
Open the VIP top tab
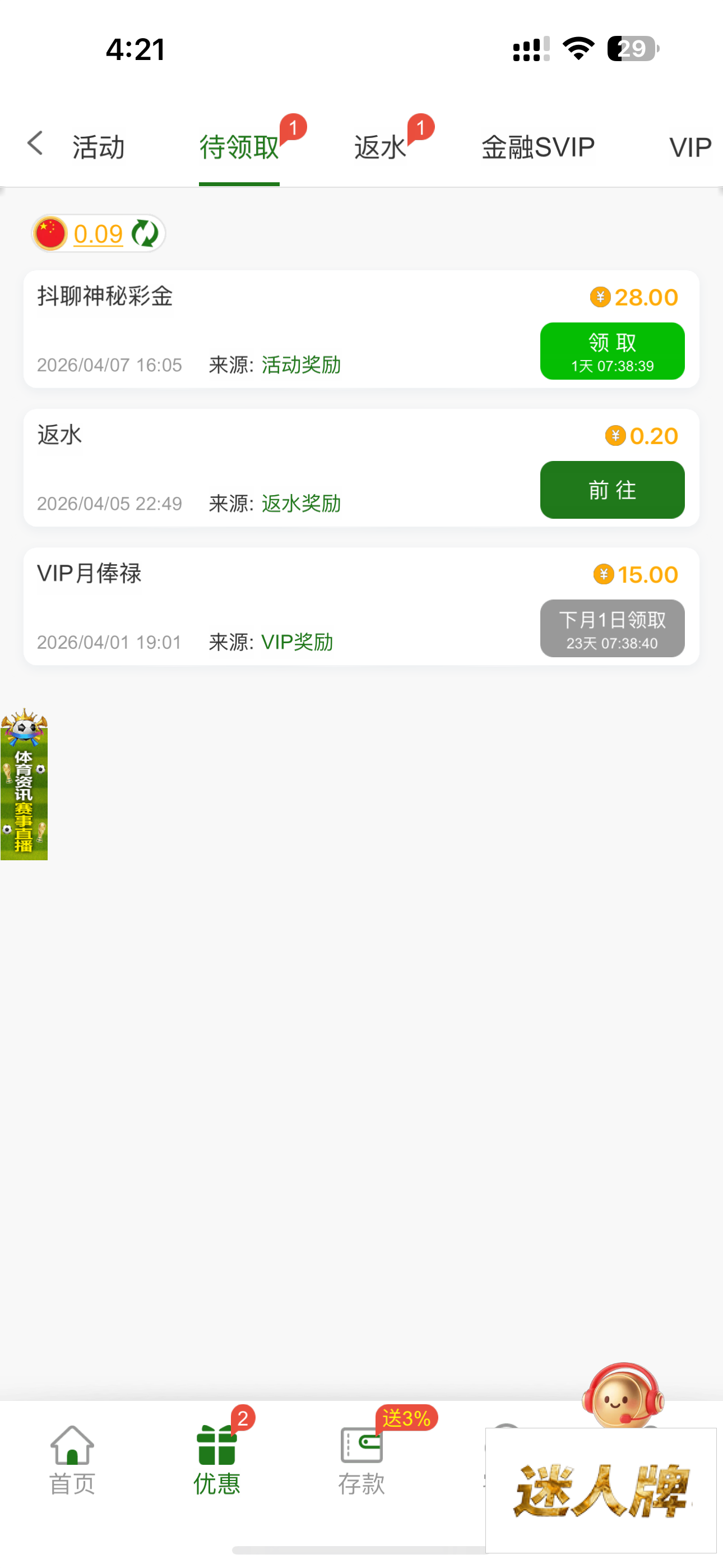tap(690, 147)
